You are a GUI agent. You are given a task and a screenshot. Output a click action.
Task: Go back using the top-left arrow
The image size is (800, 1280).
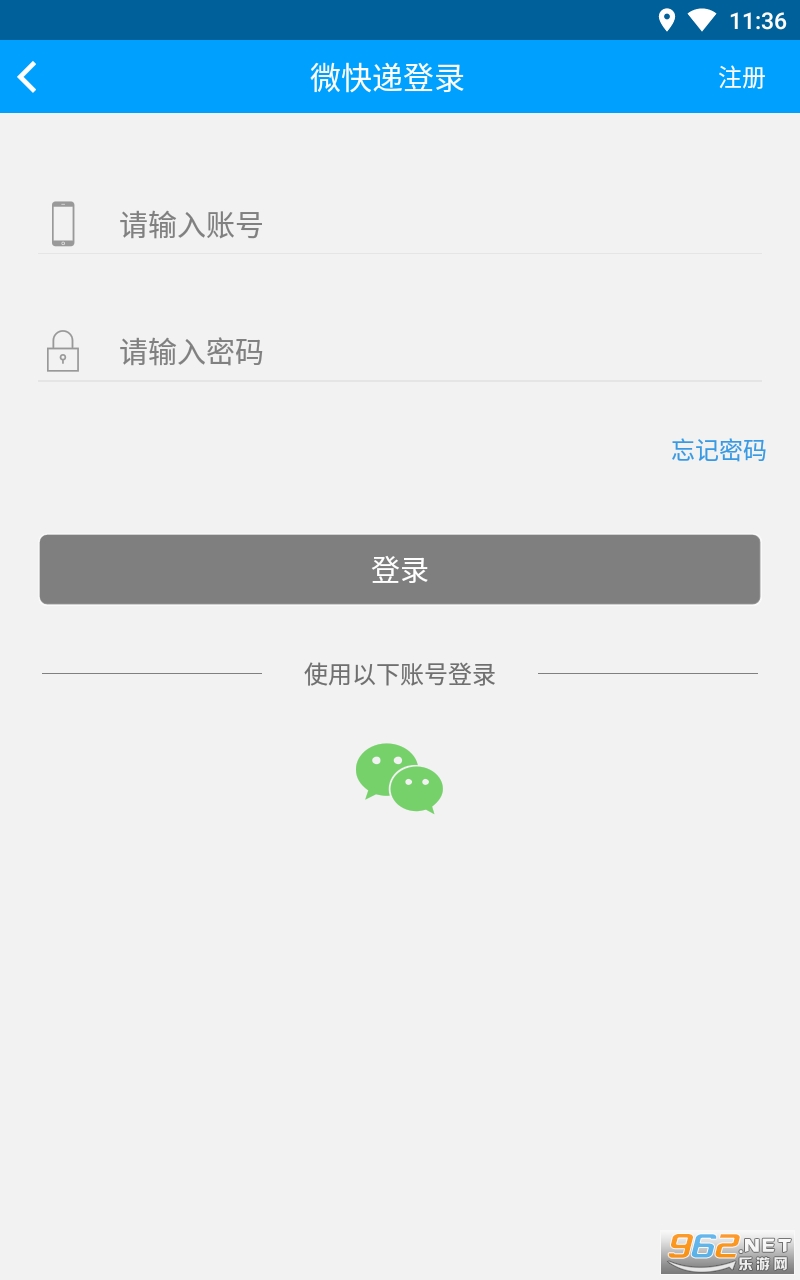tap(28, 77)
